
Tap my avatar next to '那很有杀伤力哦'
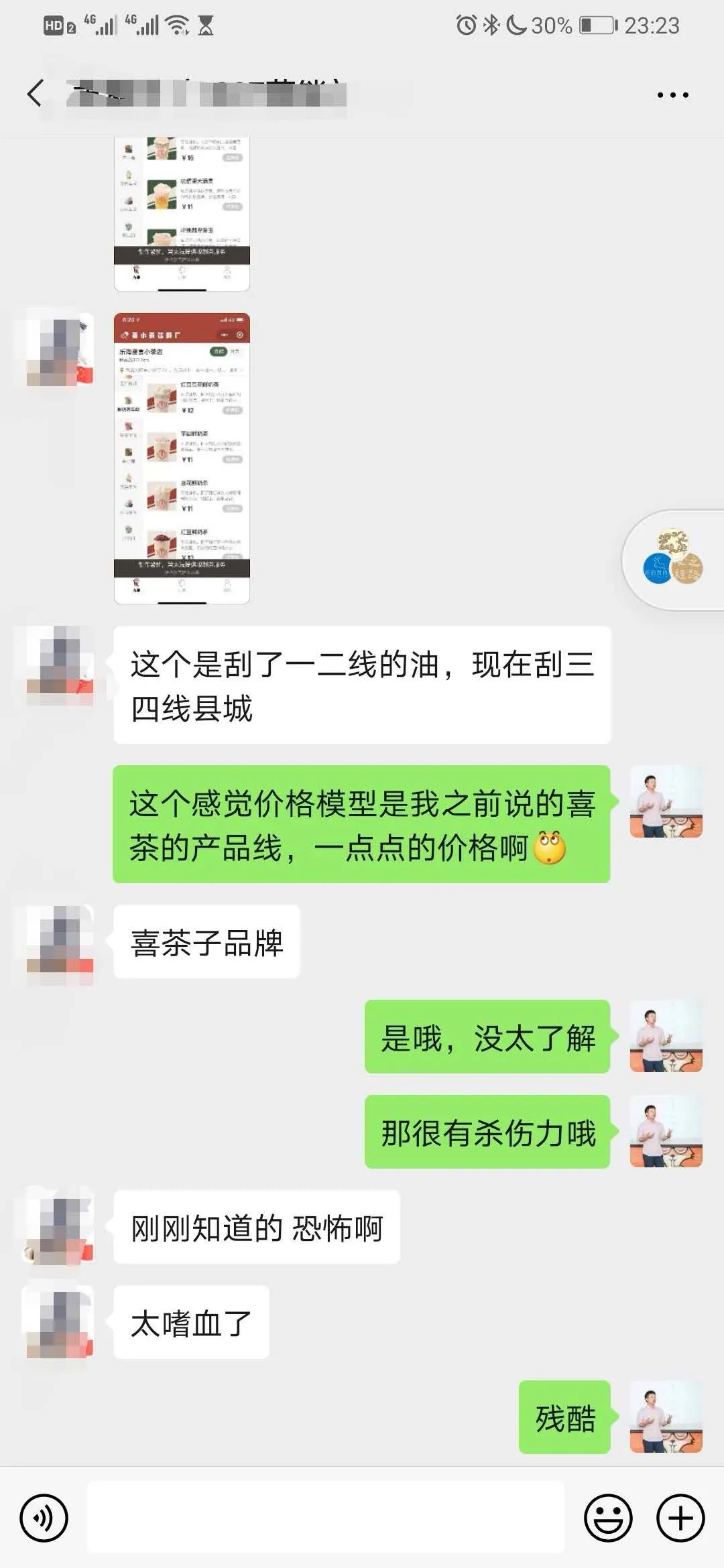(666, 1131)
